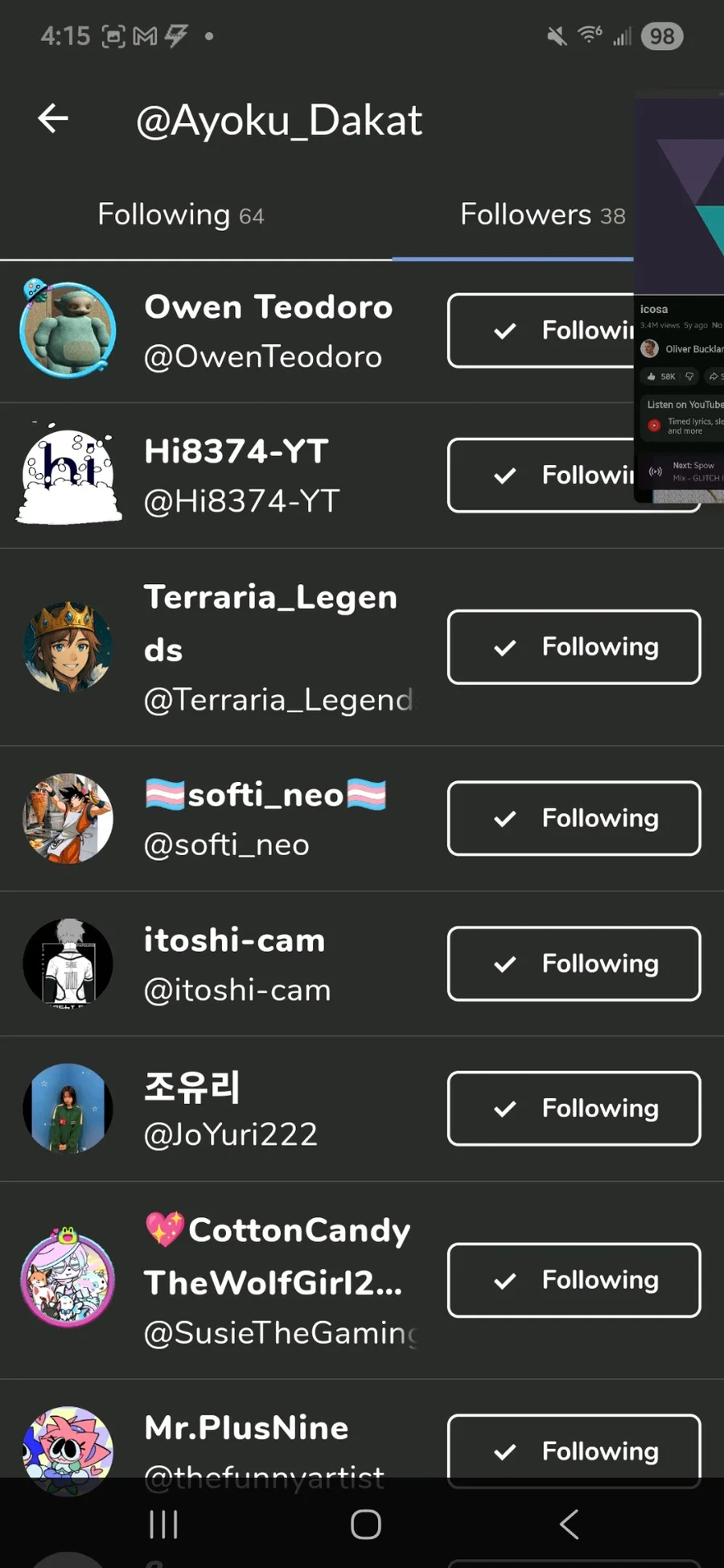
Task: Unfollow itoshi-cam via Following button
Action: tap(574, 964)
